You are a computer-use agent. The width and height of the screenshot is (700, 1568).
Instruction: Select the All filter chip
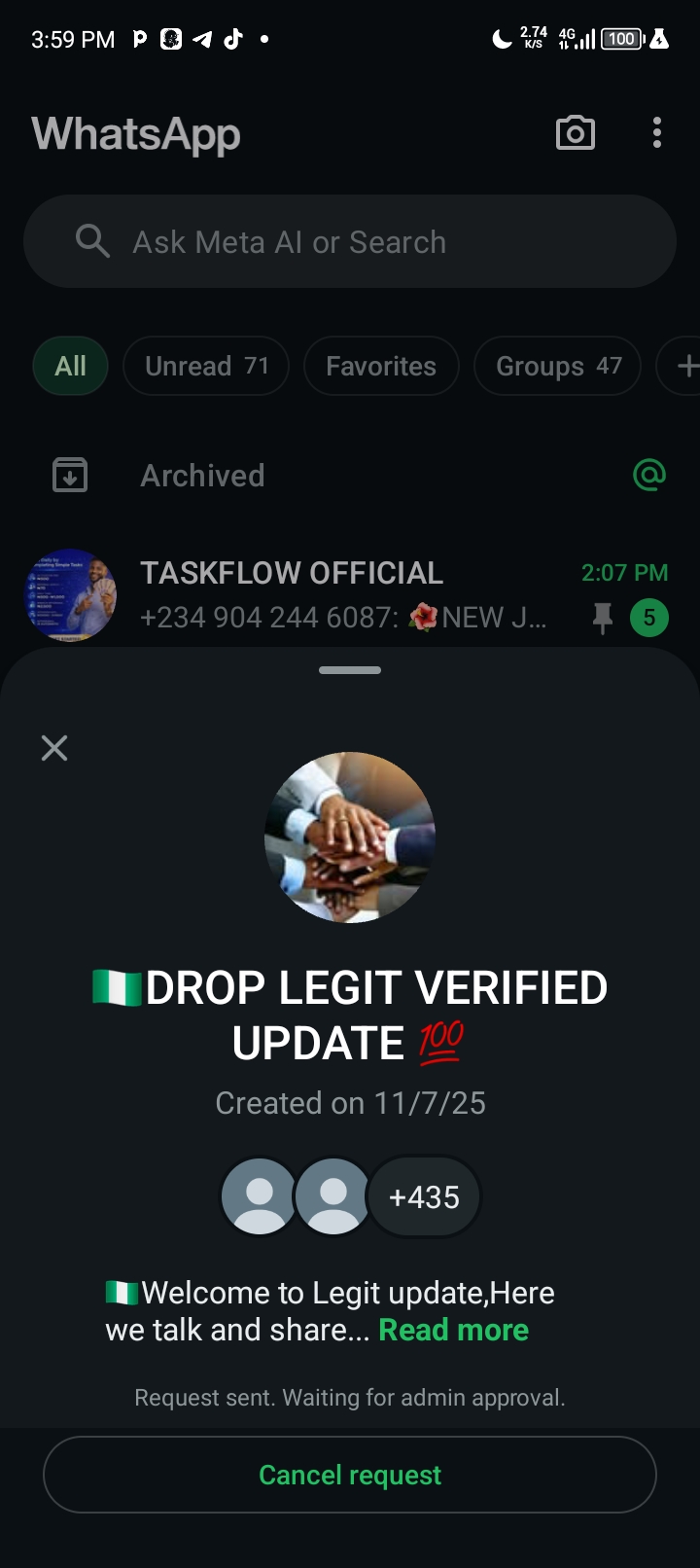coord(70,366)
